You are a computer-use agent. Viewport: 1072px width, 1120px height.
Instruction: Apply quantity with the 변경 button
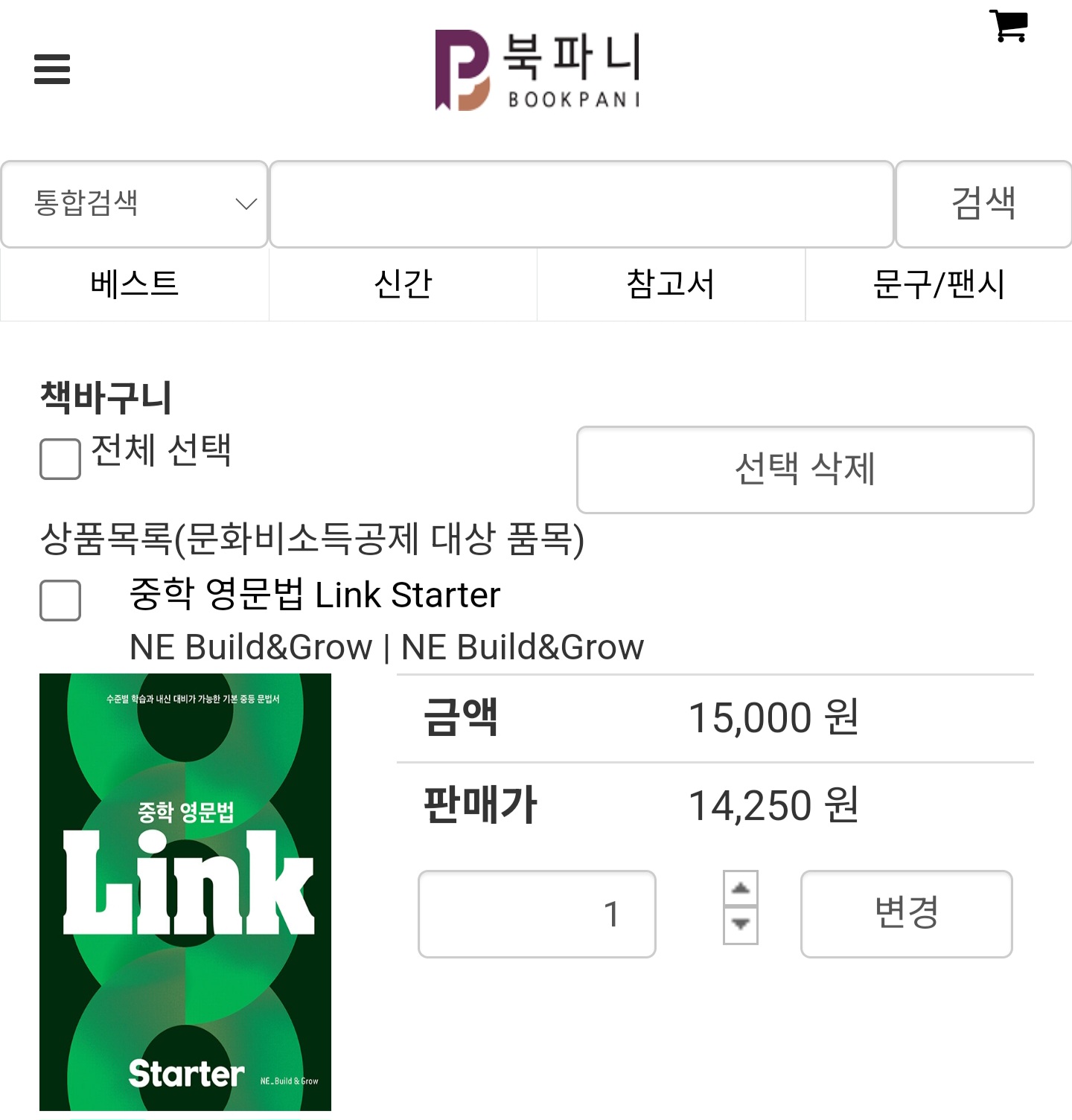click(x=906, y=914)
